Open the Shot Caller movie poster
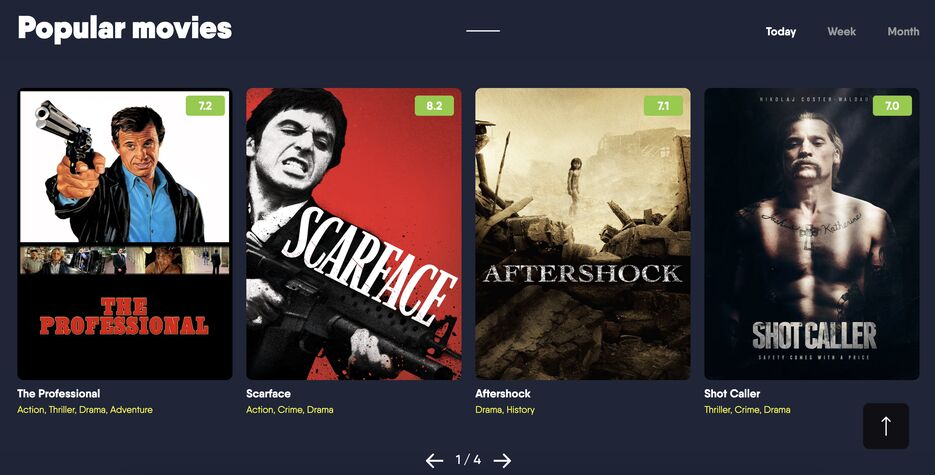The width and height of the screenshot is (935, 475). (811, 234)
